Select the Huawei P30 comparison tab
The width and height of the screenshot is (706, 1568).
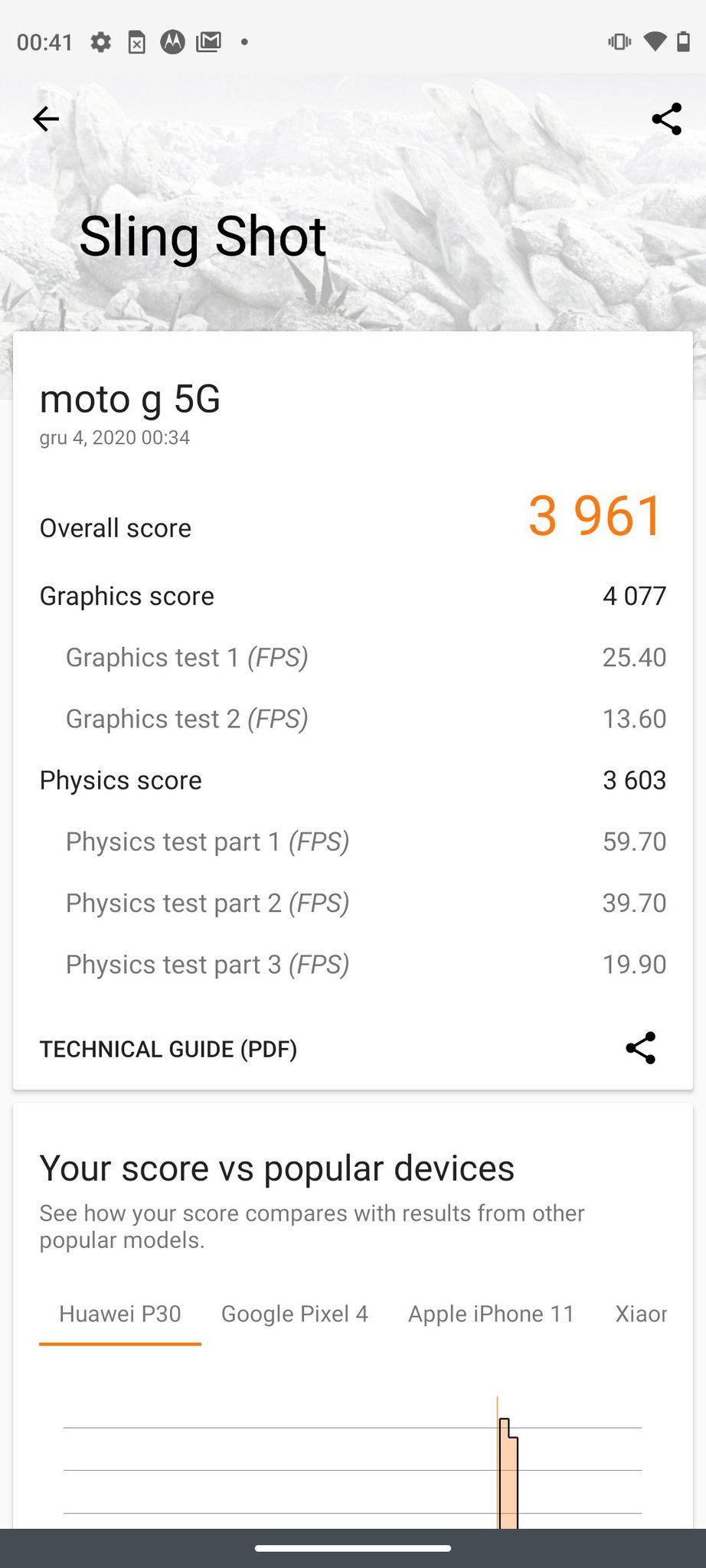(x=120, y=1314)
